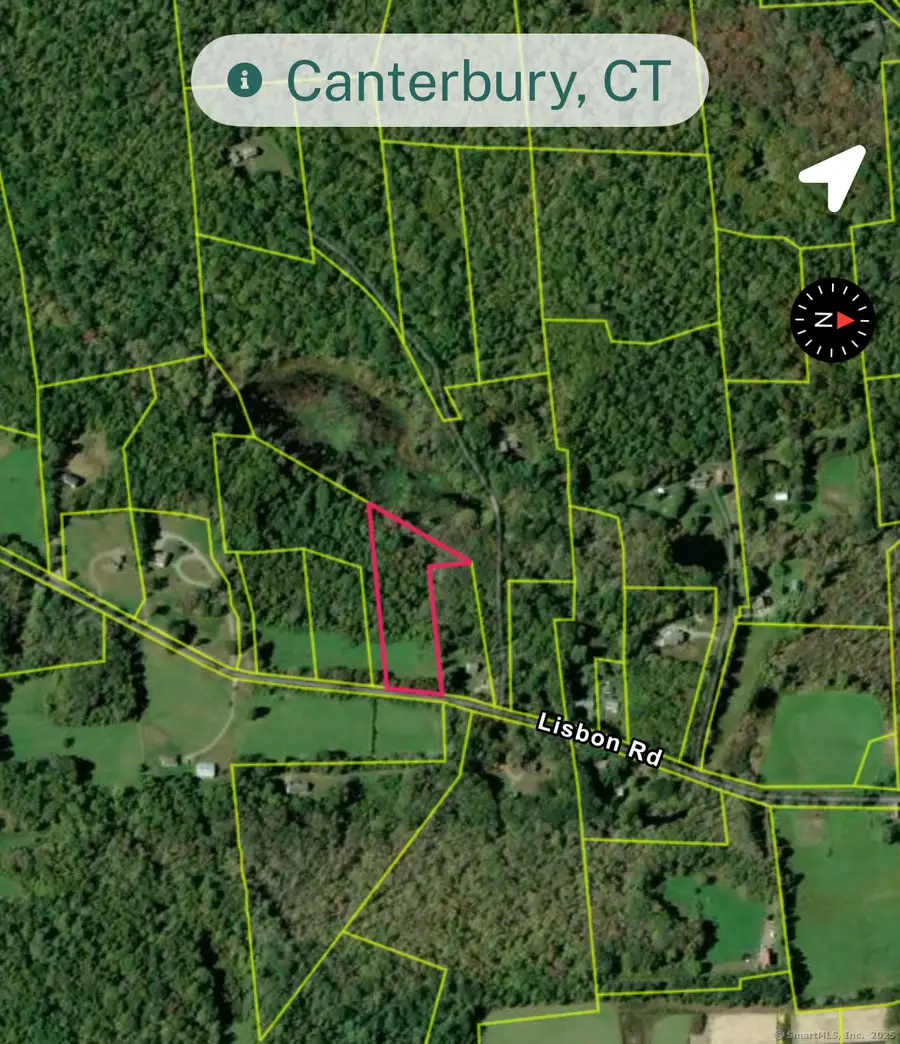Tap the compass to reset map orientation
This screenshot has height=1044, width=900.
[833, 320]
